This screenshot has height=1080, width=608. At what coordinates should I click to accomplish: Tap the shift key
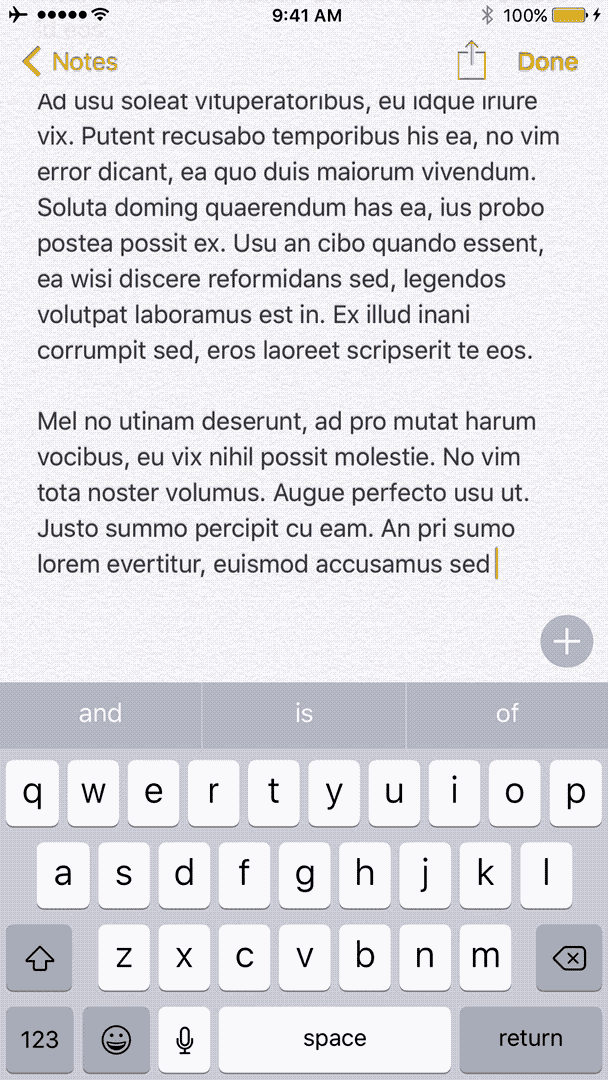(x=39, y=958)
